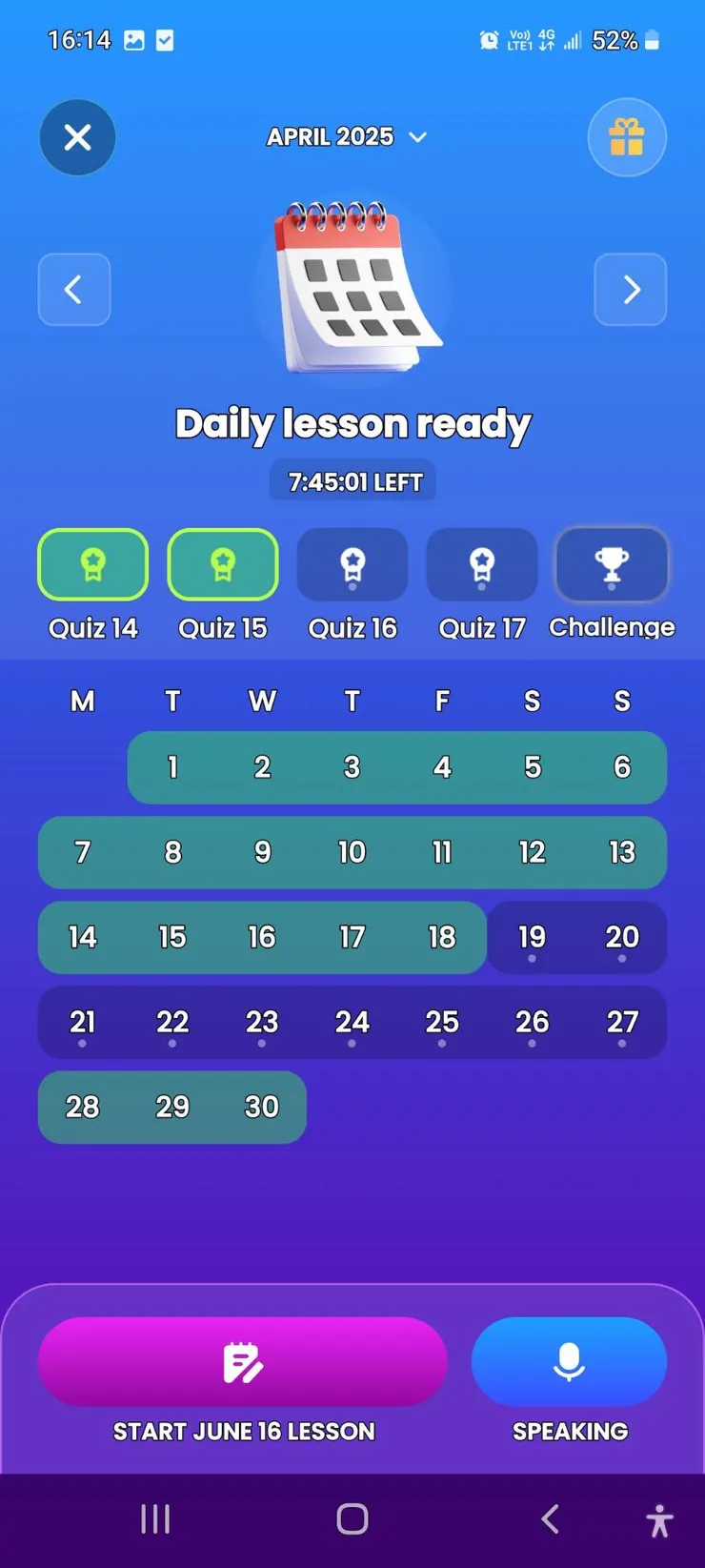Close the daily lesson calendar
The height and width of the screenshot is (1568, 705).
click(78, 137)
